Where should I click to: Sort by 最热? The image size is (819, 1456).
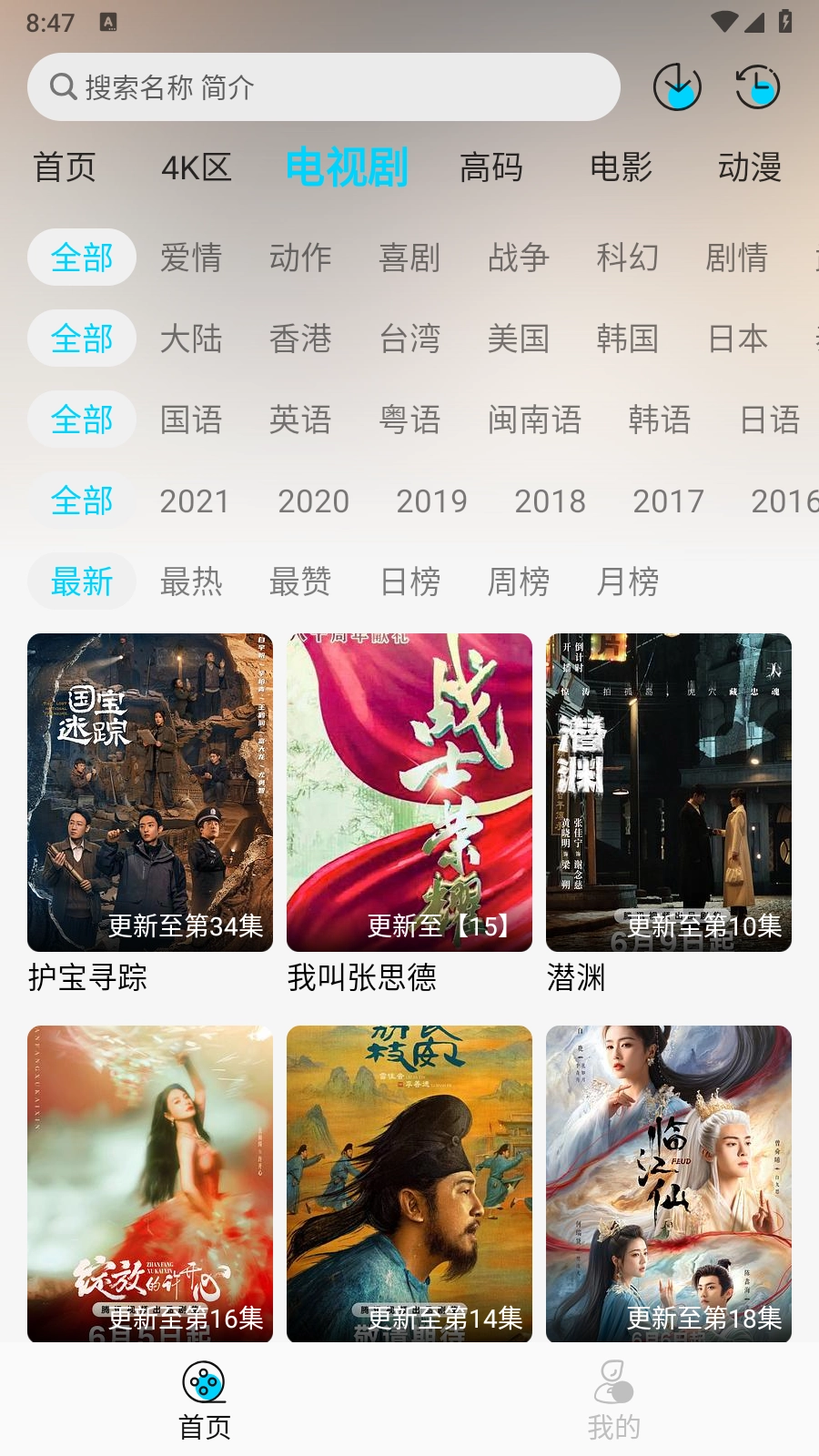coord(191,581)
